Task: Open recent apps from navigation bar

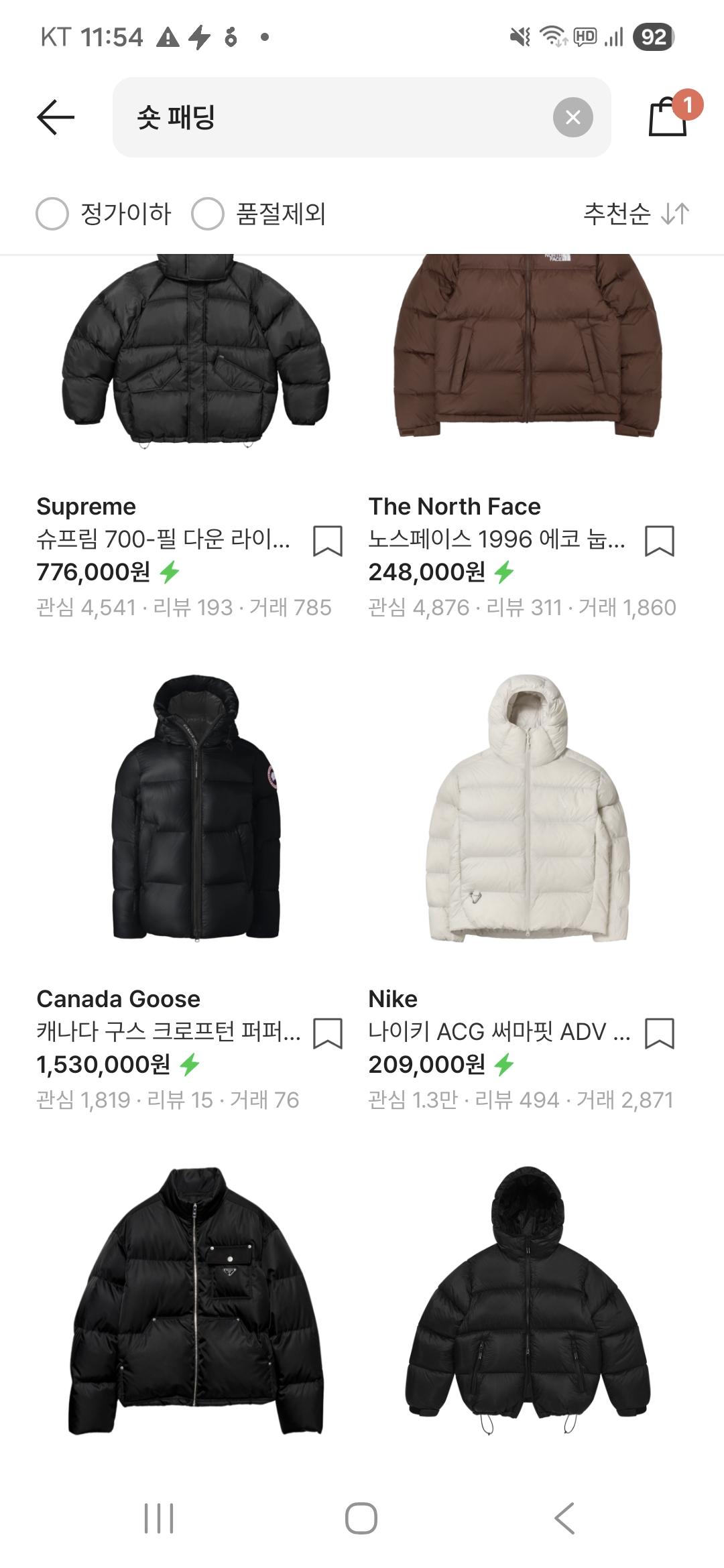Action: pos(159,1518)
